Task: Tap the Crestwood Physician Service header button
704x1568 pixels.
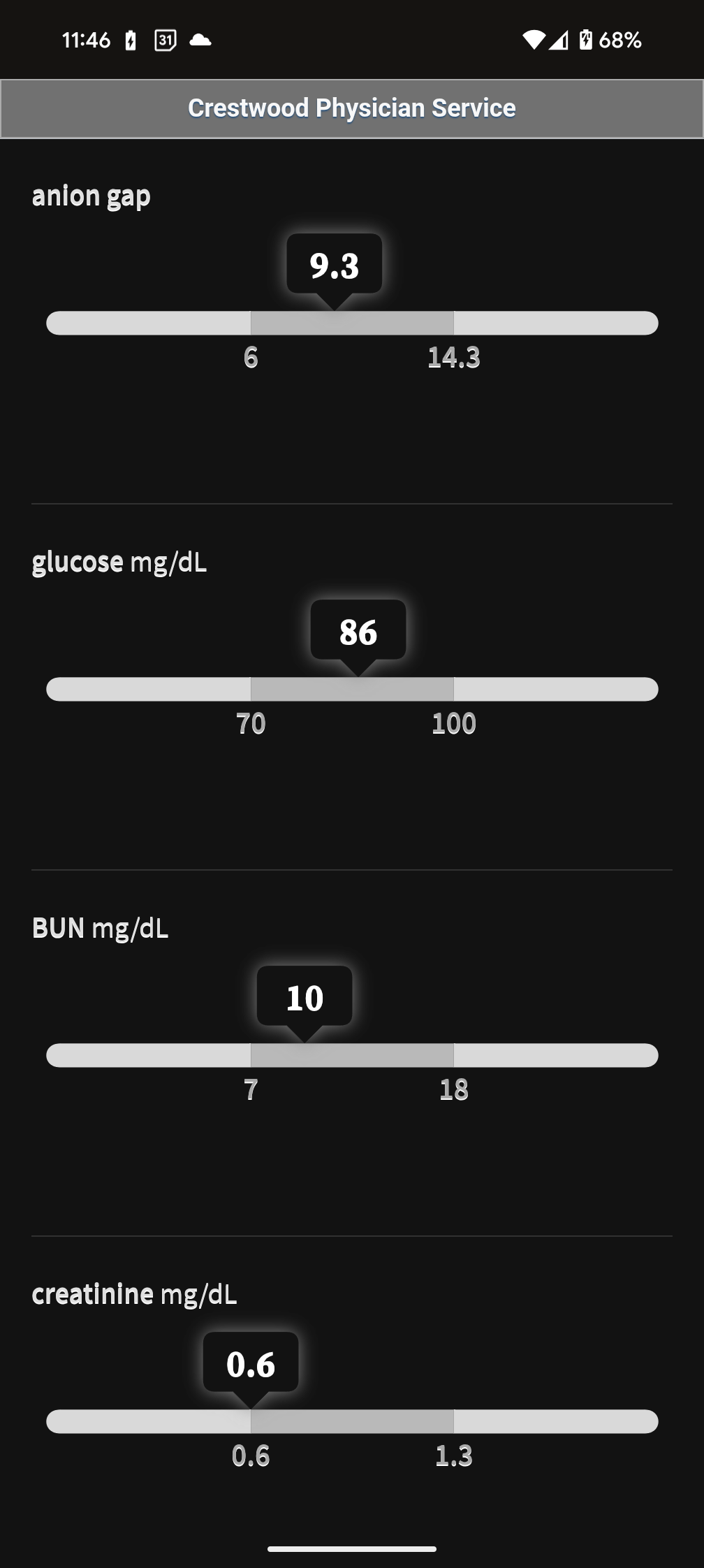Action: click(x=352, y=109)
